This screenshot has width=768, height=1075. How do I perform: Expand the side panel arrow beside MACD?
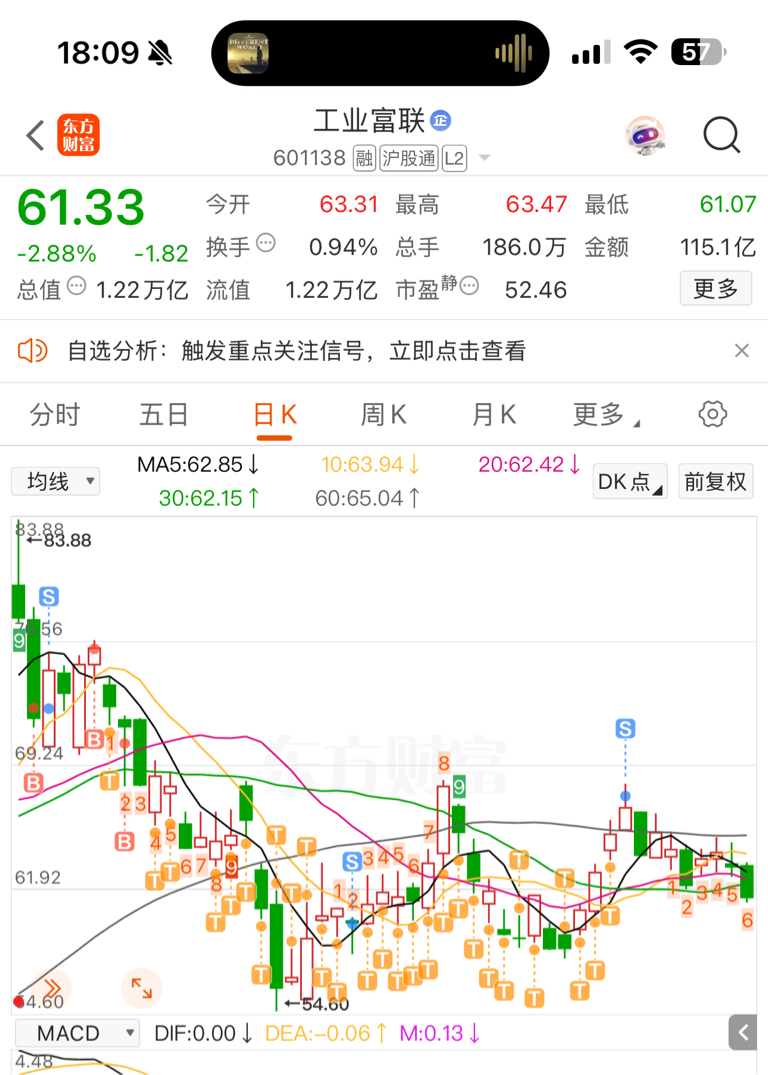coord(743,1033)
